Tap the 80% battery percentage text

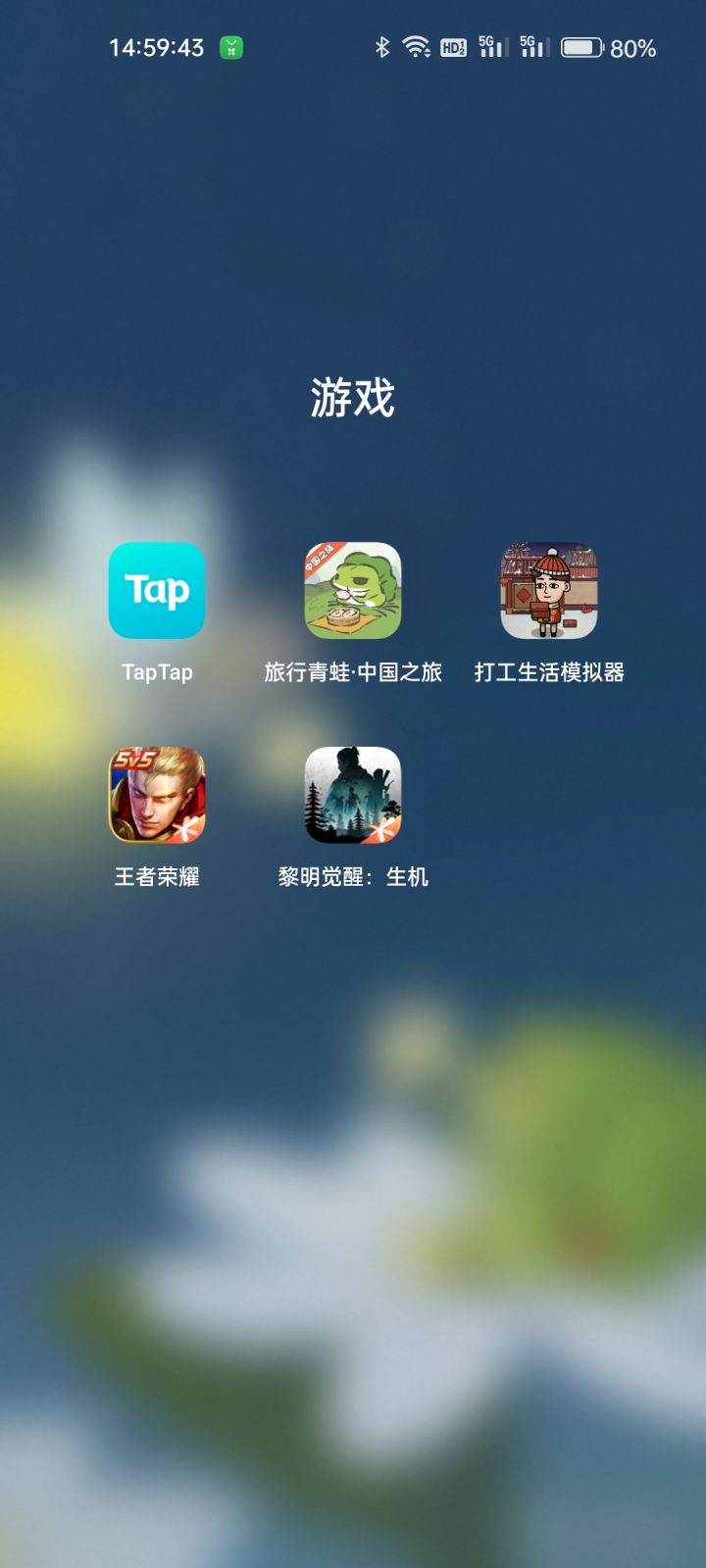(634, 46)
